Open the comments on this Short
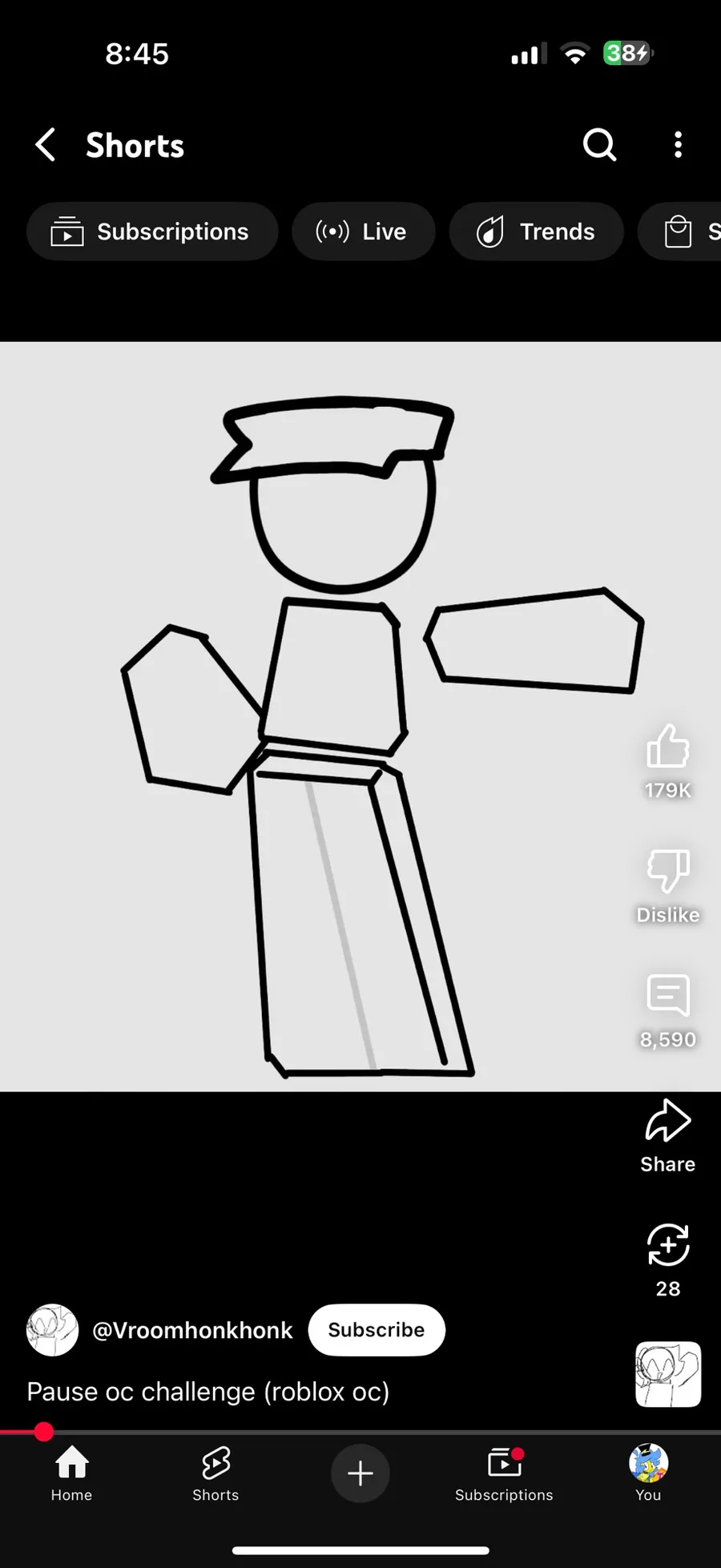Viewport: 721px width, 1568px height. (x=667, y=997)
